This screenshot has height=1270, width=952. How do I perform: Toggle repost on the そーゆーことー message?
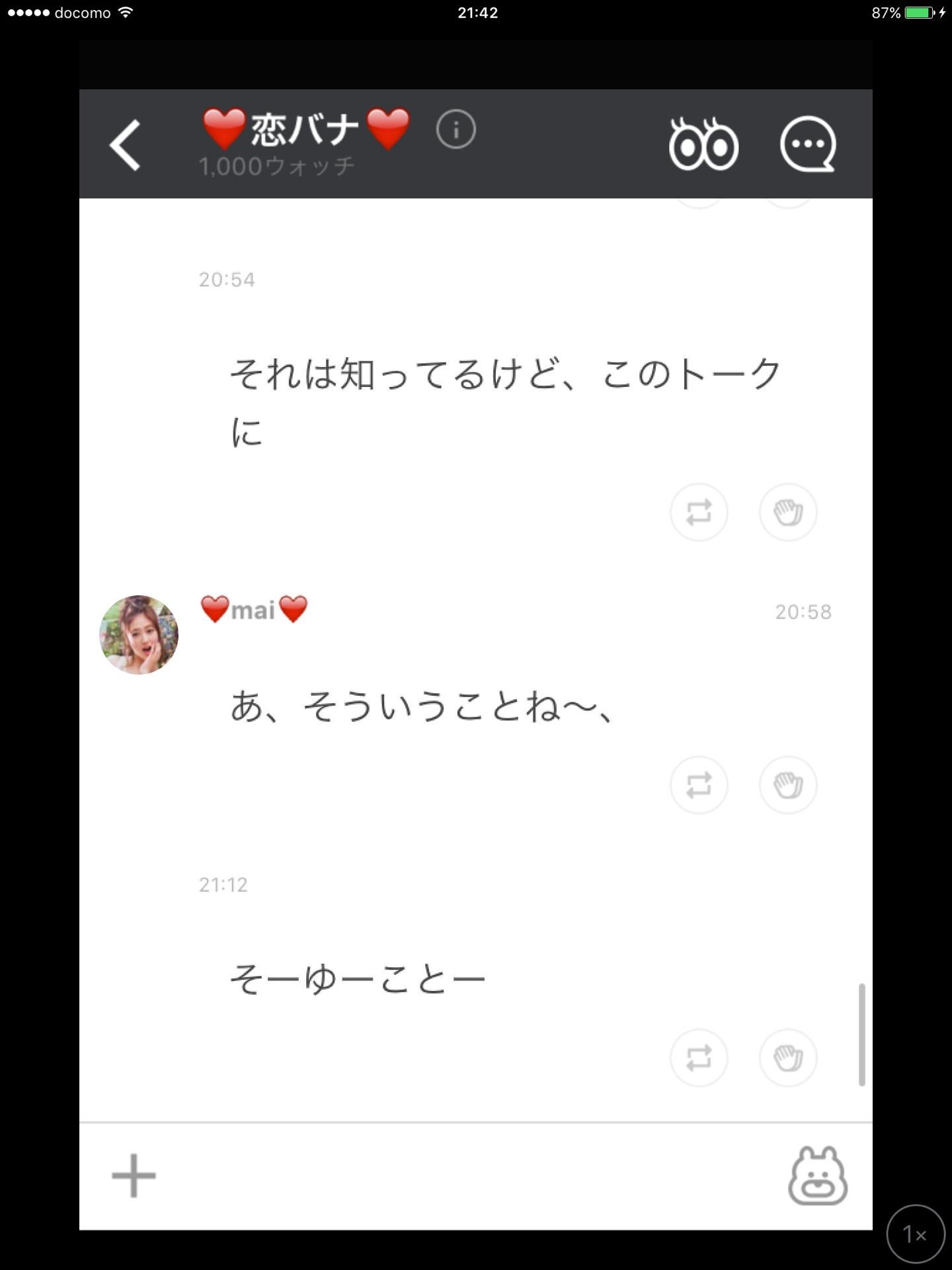coord(699,1058)
